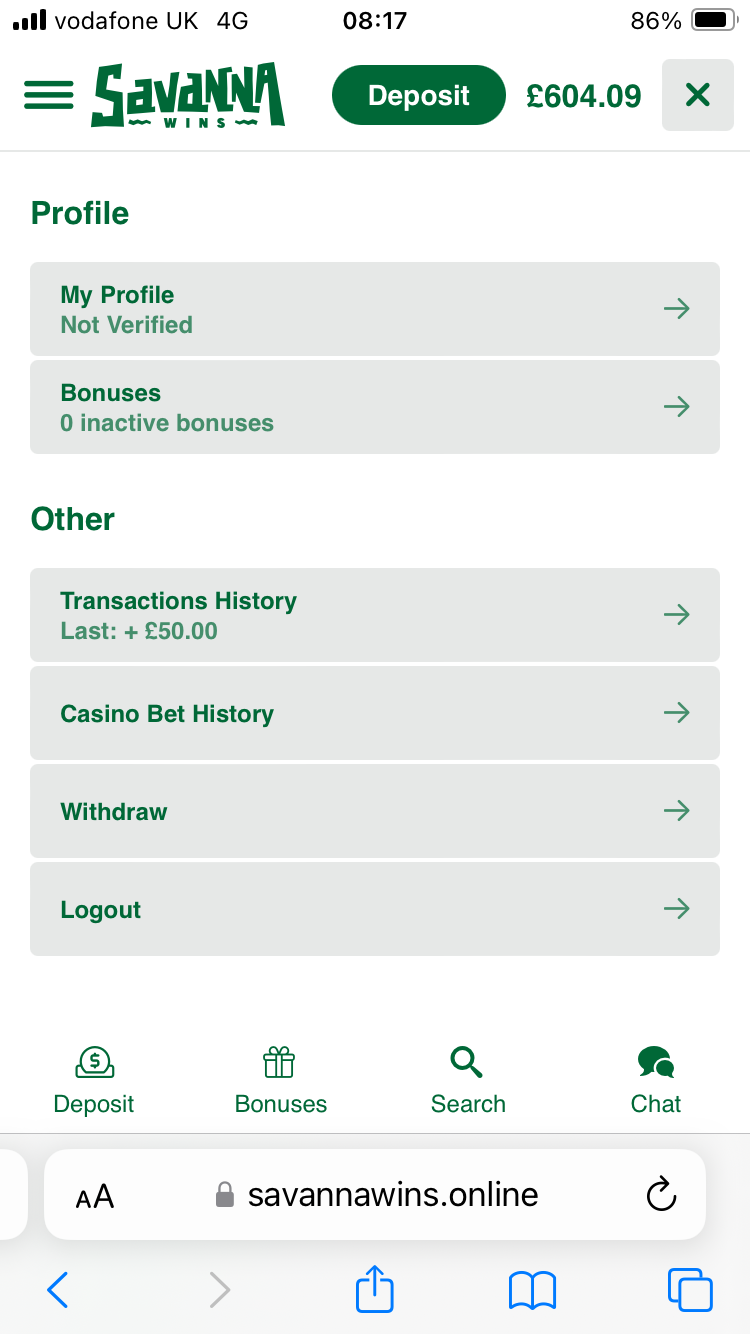Open Search from the bottom bar
The height and width of the screenshot is (1334, 750).
coord(468,1080)
